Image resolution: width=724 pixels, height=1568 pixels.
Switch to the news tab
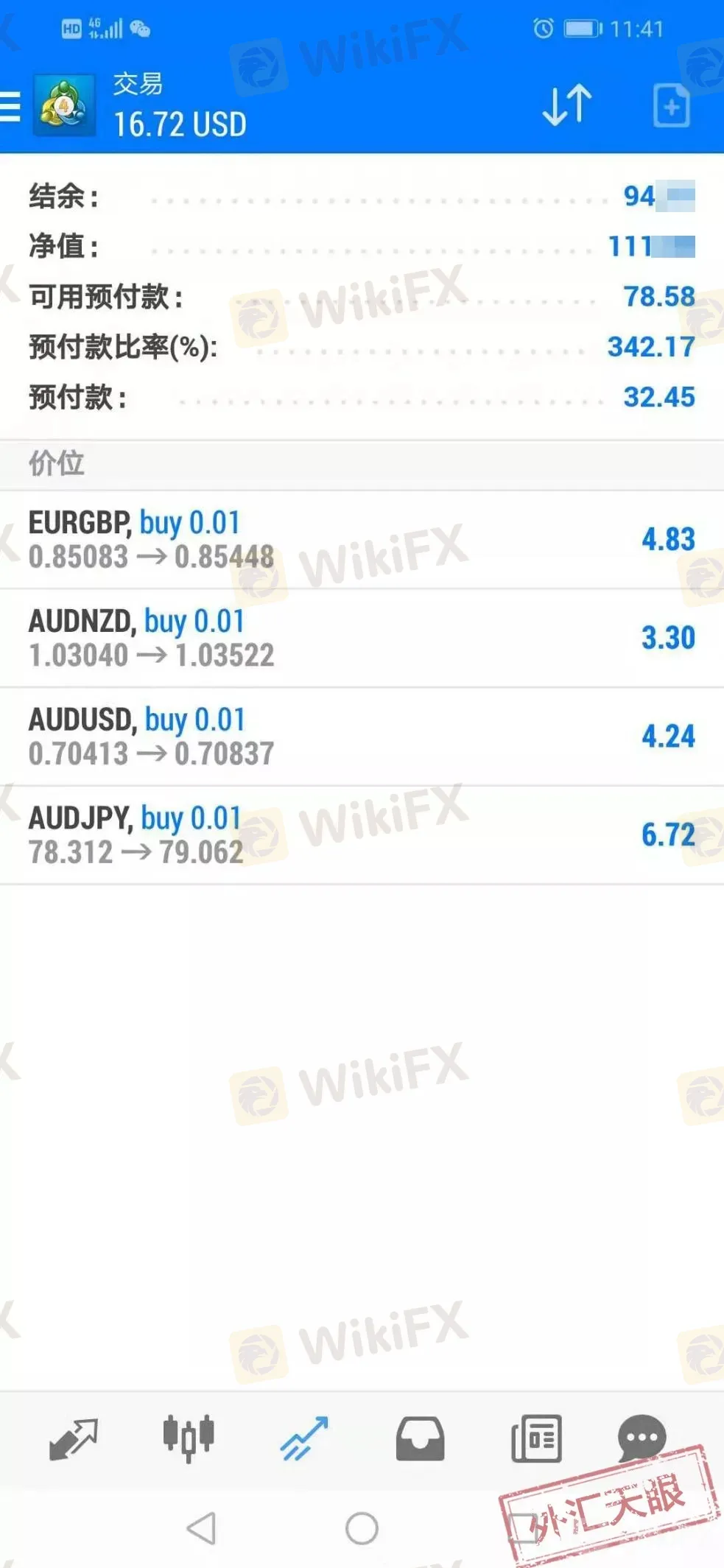[536, 1438]
